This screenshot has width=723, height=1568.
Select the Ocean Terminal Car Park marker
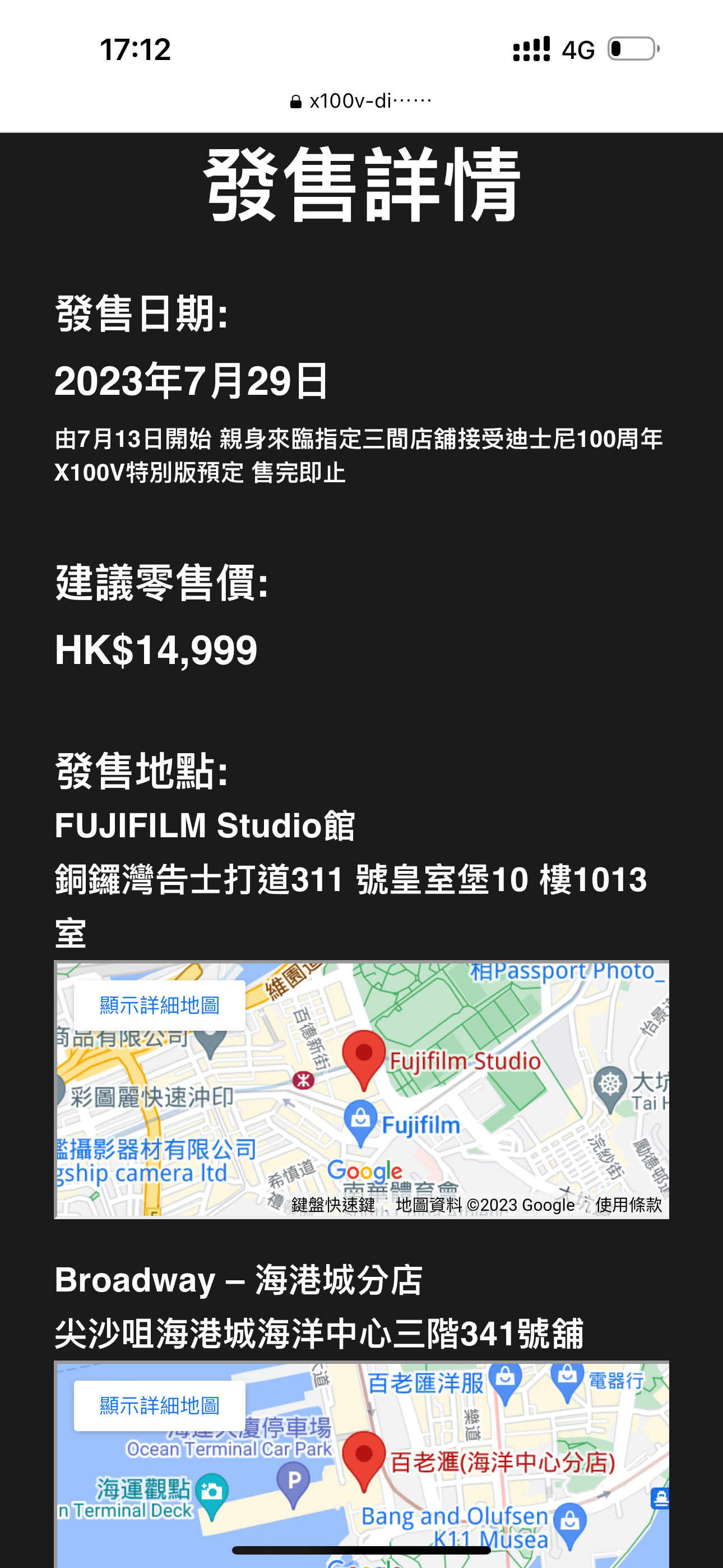[x=293, y=1485]
